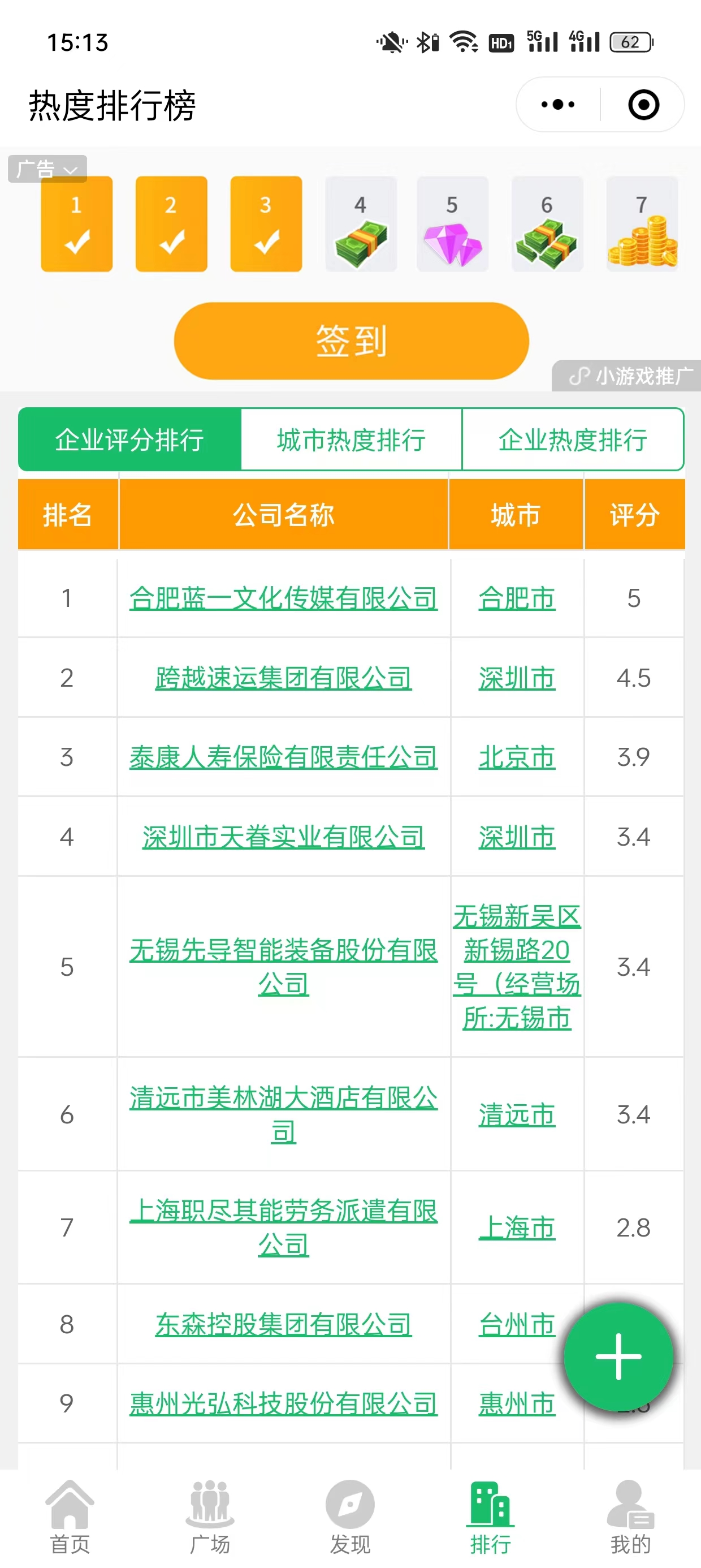The image size is (701, 1568).
Task: Open the 广场 tab
Action: pos(210,1517)
